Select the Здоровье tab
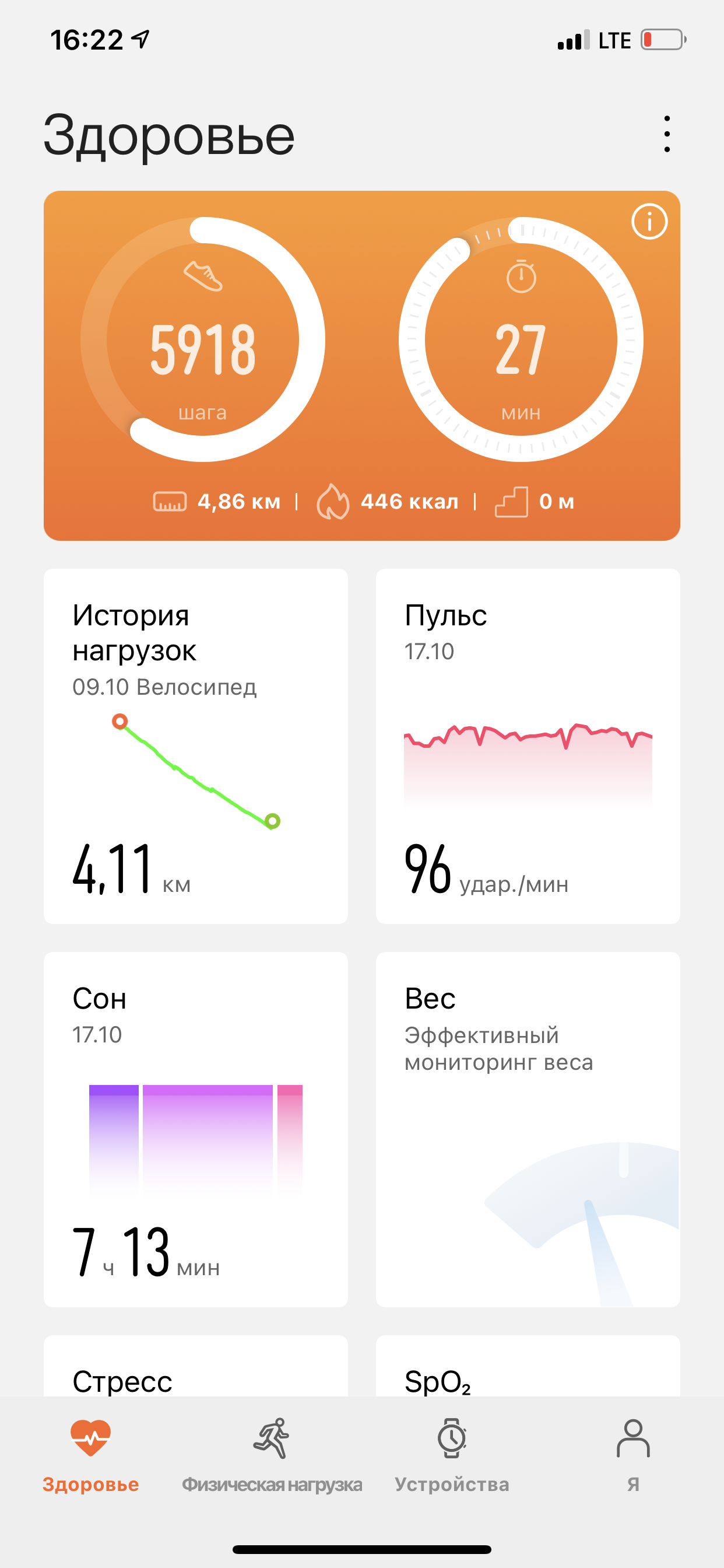This screenshot has height=1568, width=724. click(x=91, y=1454)
